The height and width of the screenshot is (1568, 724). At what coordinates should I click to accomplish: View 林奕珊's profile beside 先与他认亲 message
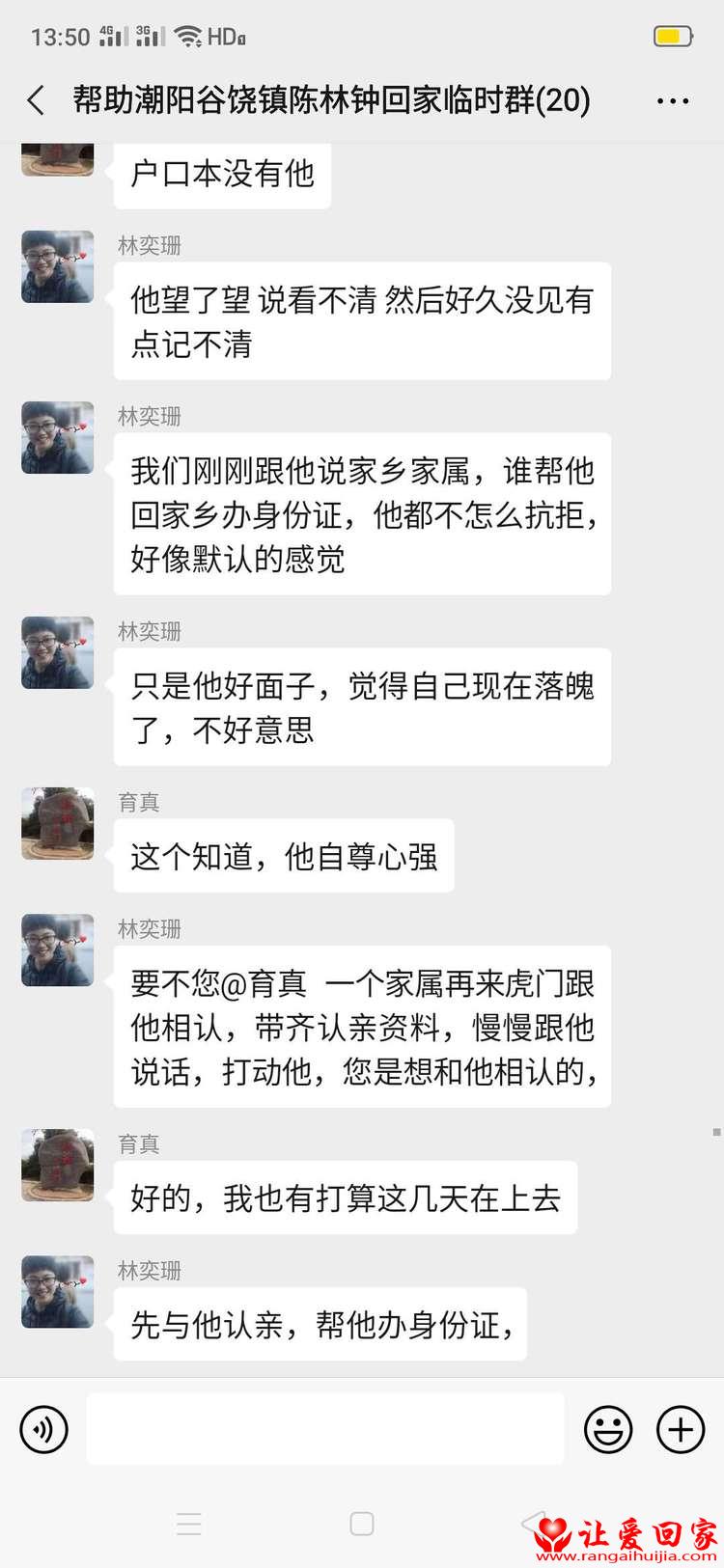pyautogui.click(x=58, y=1291)
